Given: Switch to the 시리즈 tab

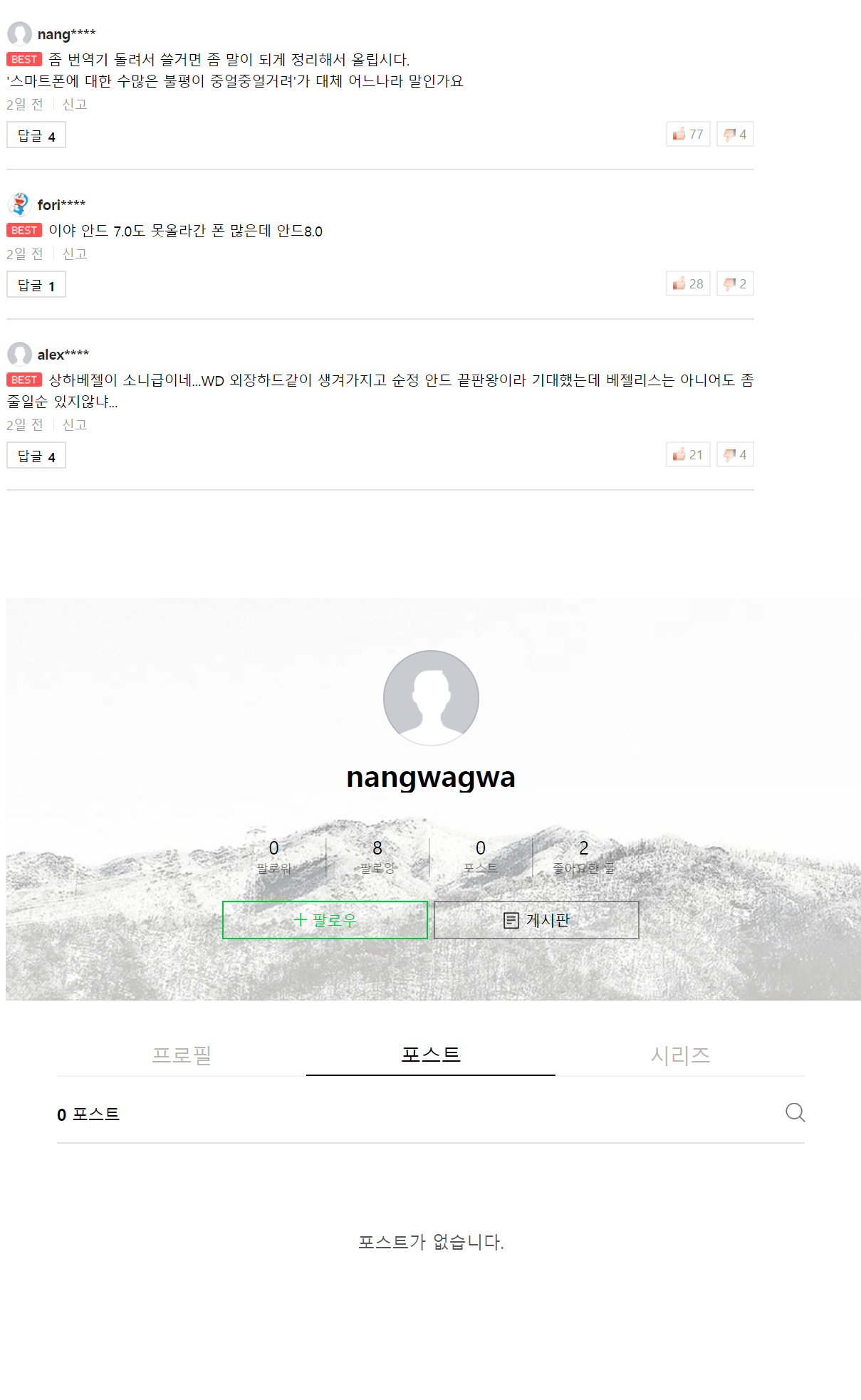Looking at the screenshot, I should coord(680,1055).
